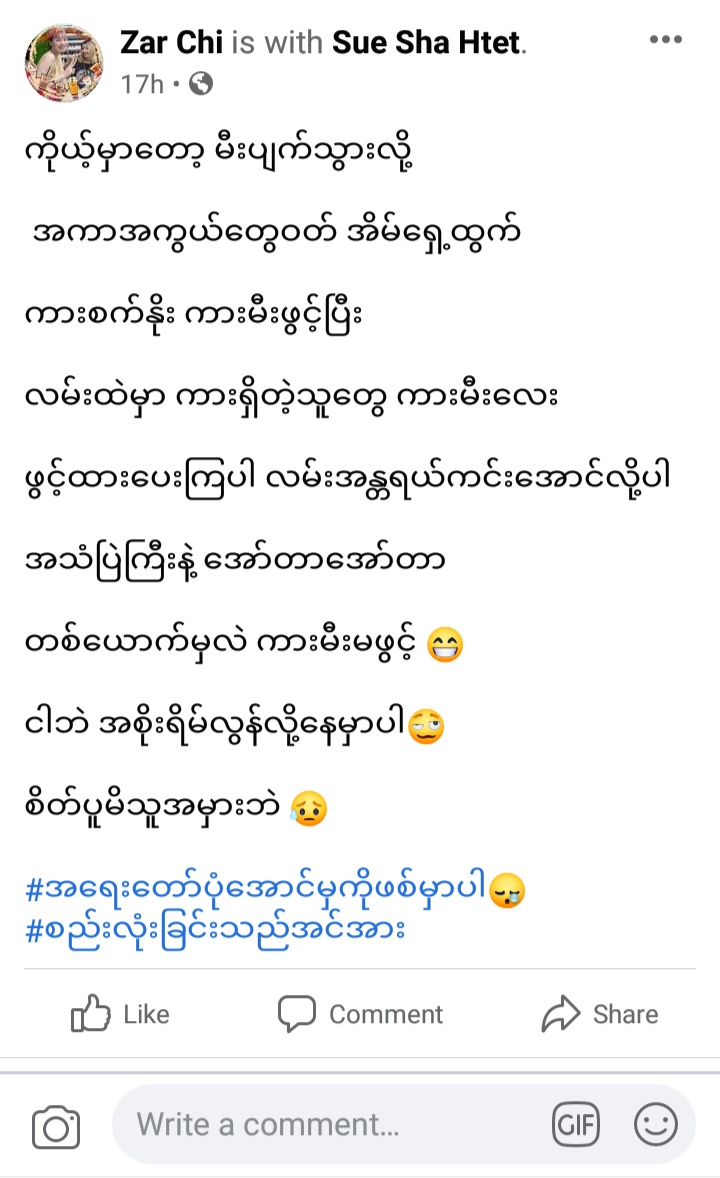Open the GIF picker in the comment bar
The height and width of the screenshot is (1178, 720).
pyautogui.click(x=575, y=1124)
